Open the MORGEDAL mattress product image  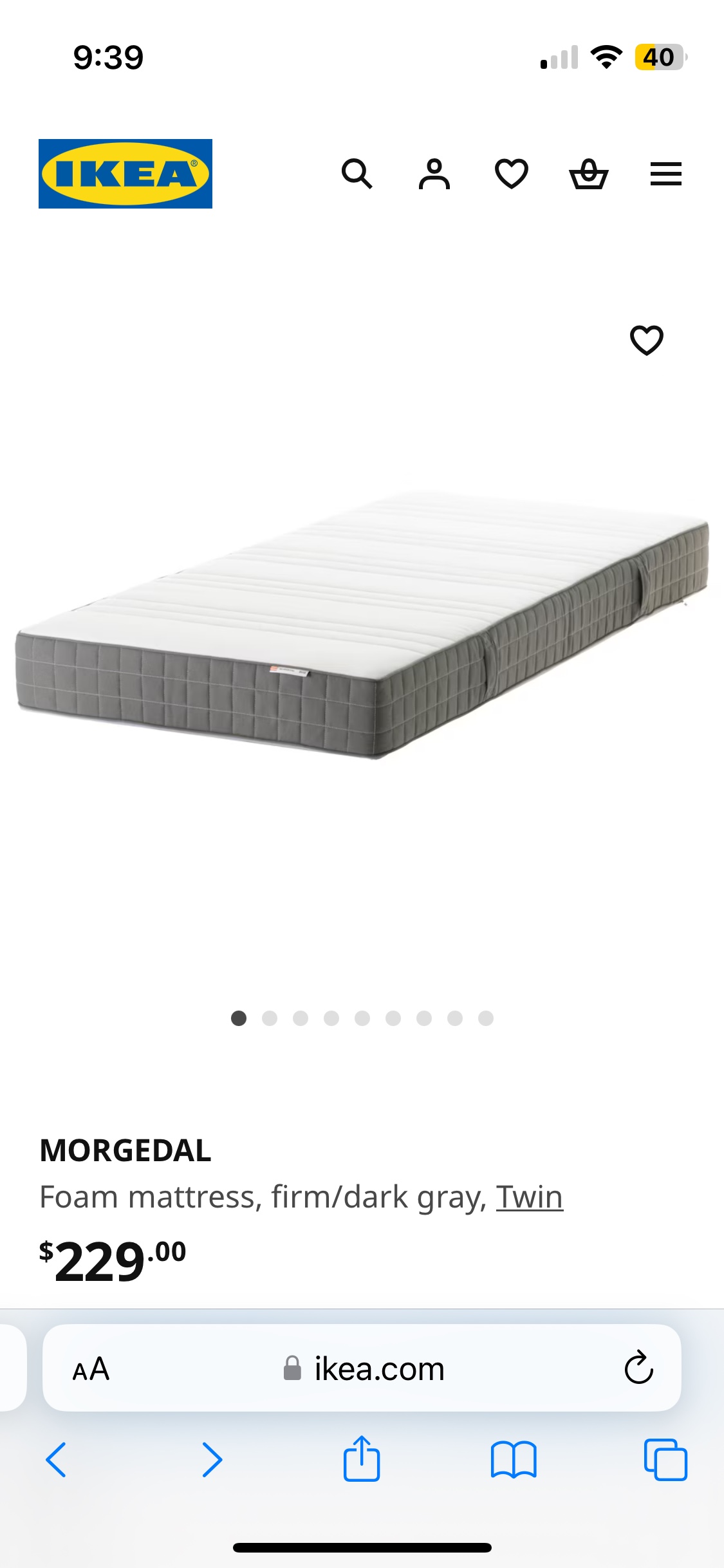point(362,624)
